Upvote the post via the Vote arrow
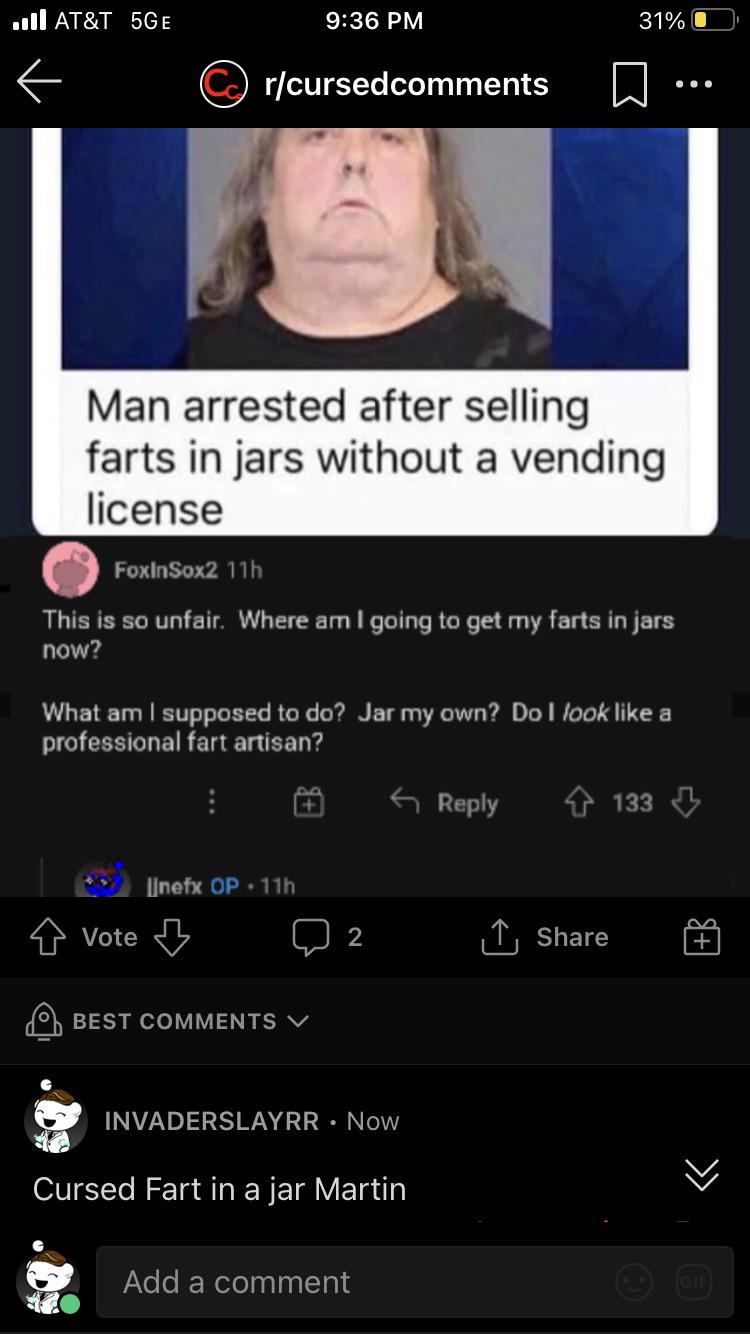Viewport: 750px width, 1334px height. (47, 937)
